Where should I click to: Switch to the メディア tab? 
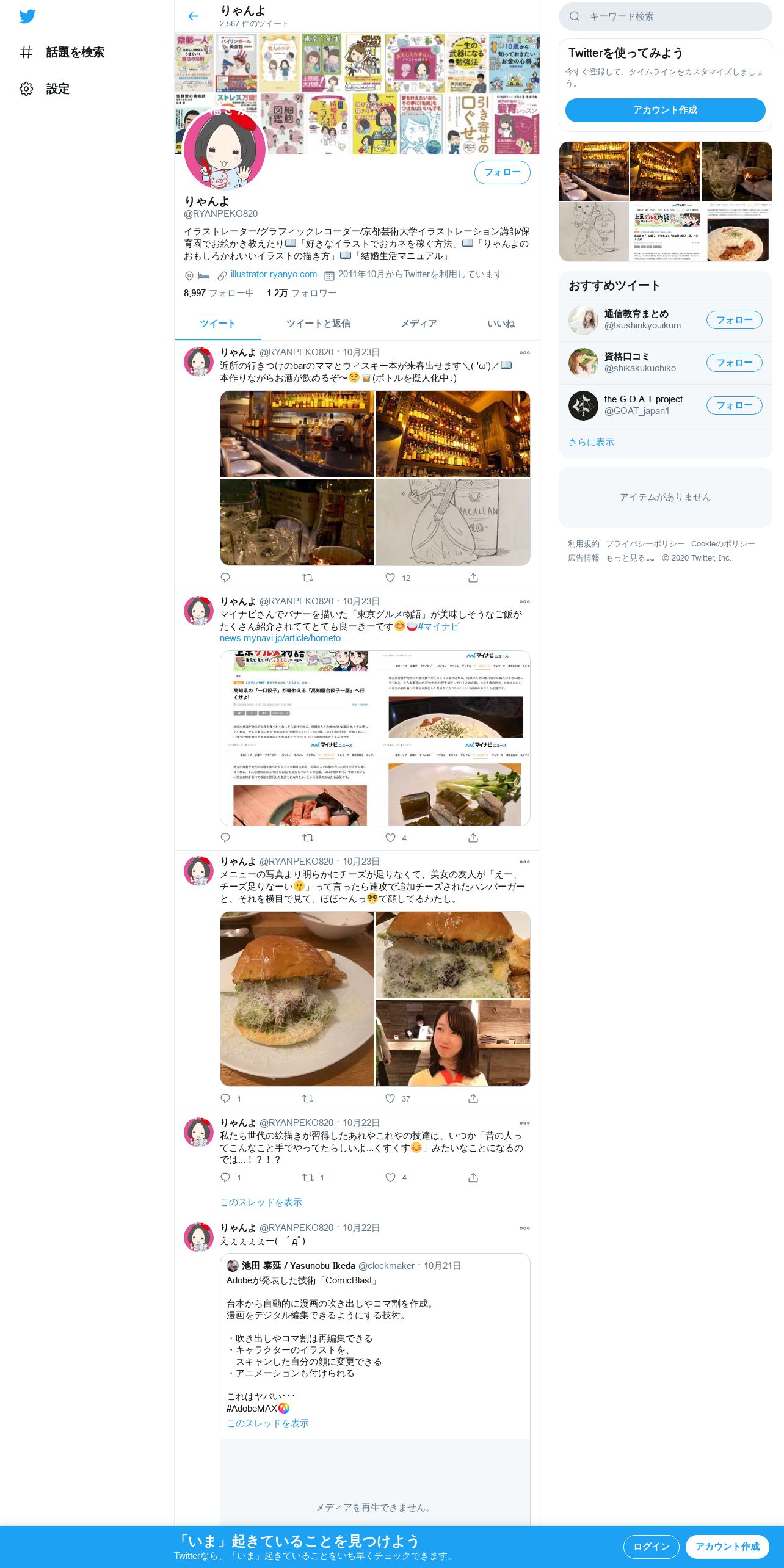click(419, 324)
